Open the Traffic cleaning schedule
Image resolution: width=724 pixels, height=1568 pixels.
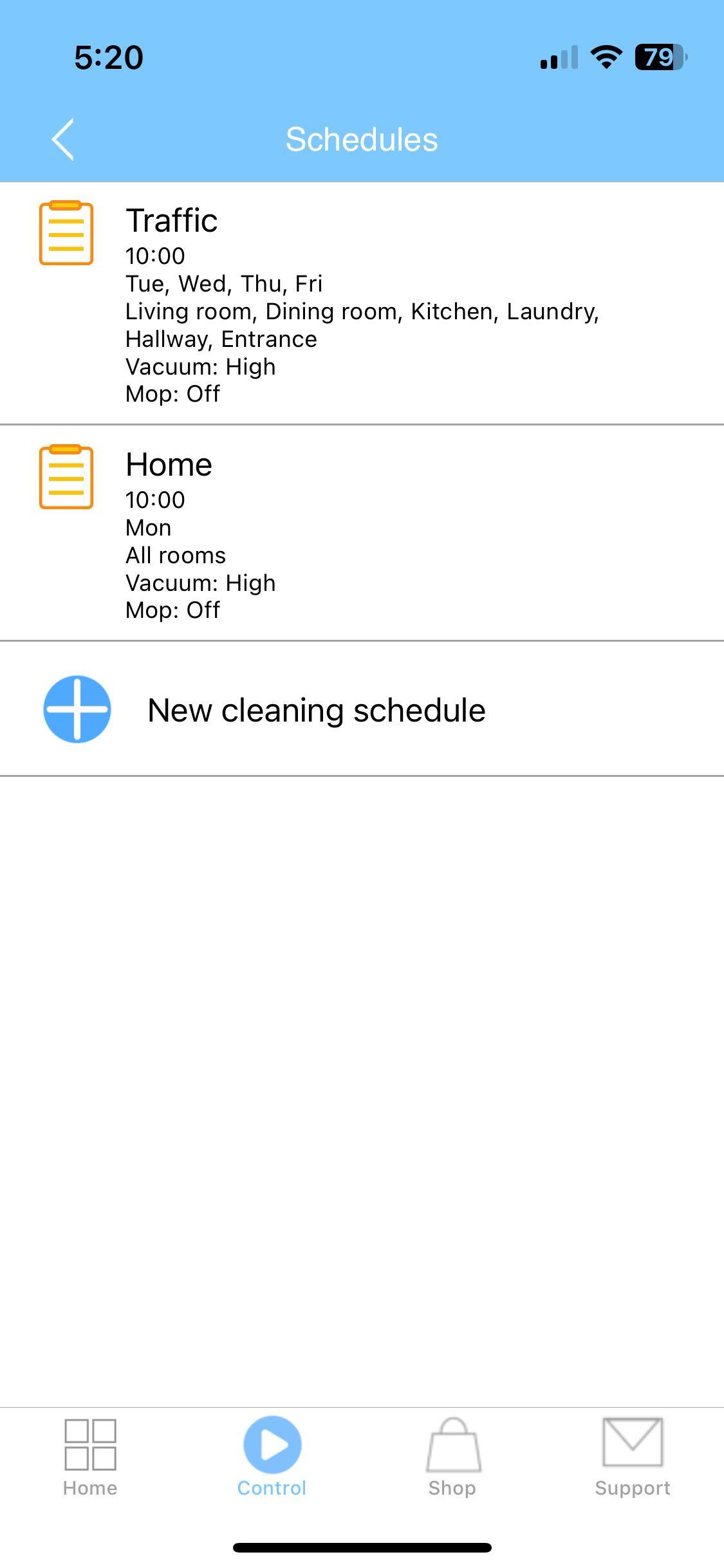(x=360, y=304)
